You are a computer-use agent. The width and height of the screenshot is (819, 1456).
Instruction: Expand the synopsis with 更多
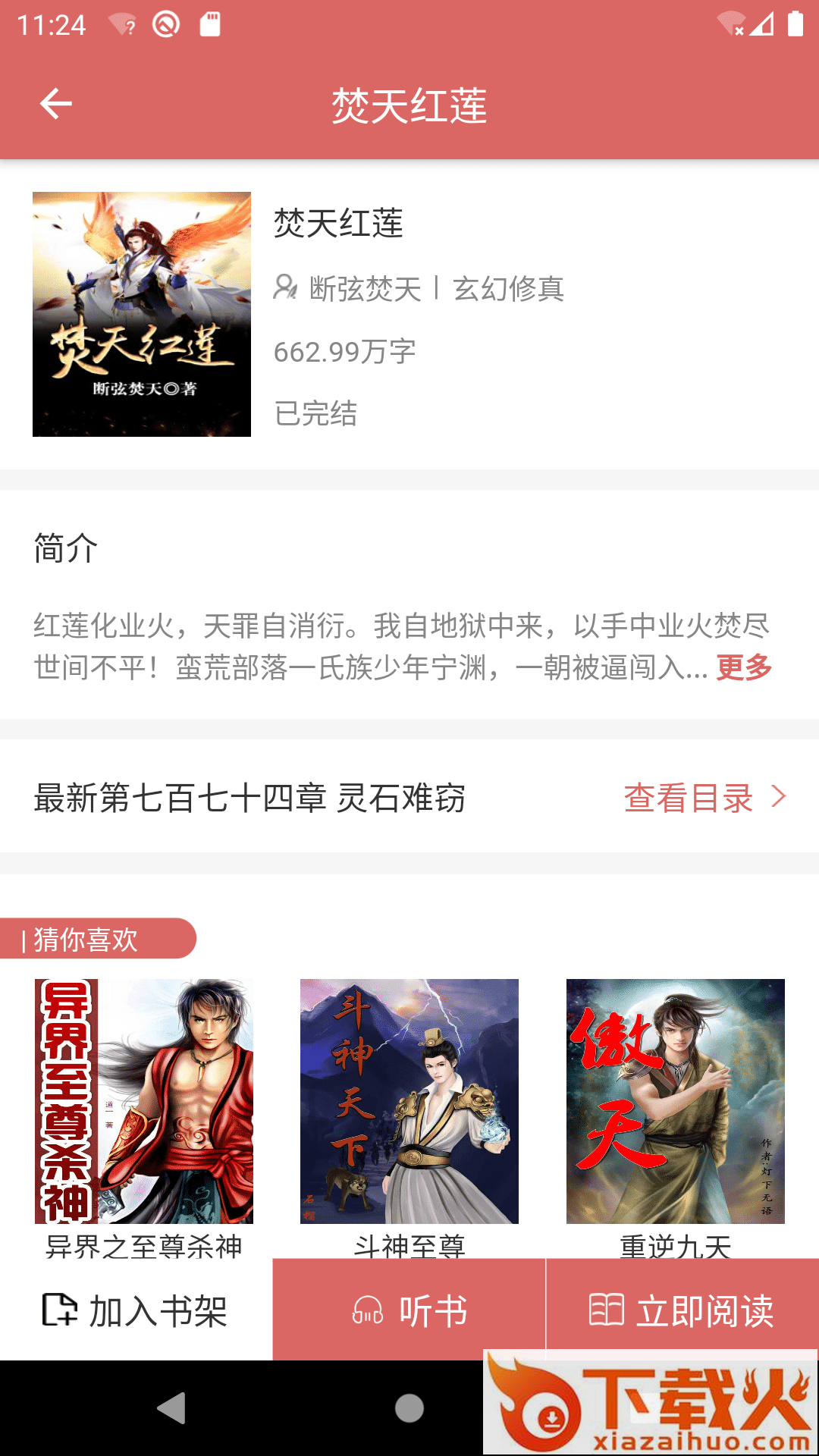click(x=744, y=668)
